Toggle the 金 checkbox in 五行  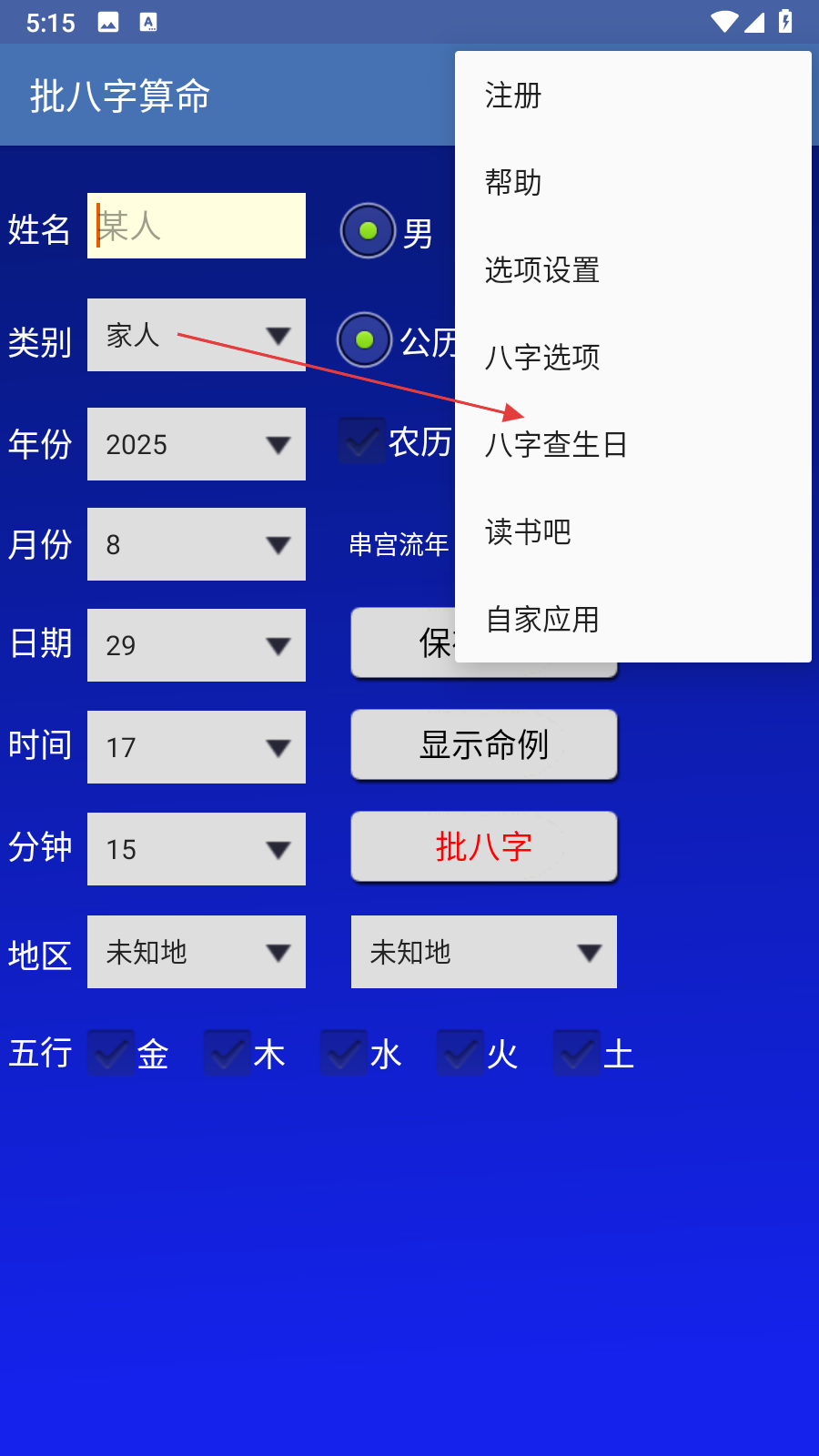click(x=111, y=1054)
